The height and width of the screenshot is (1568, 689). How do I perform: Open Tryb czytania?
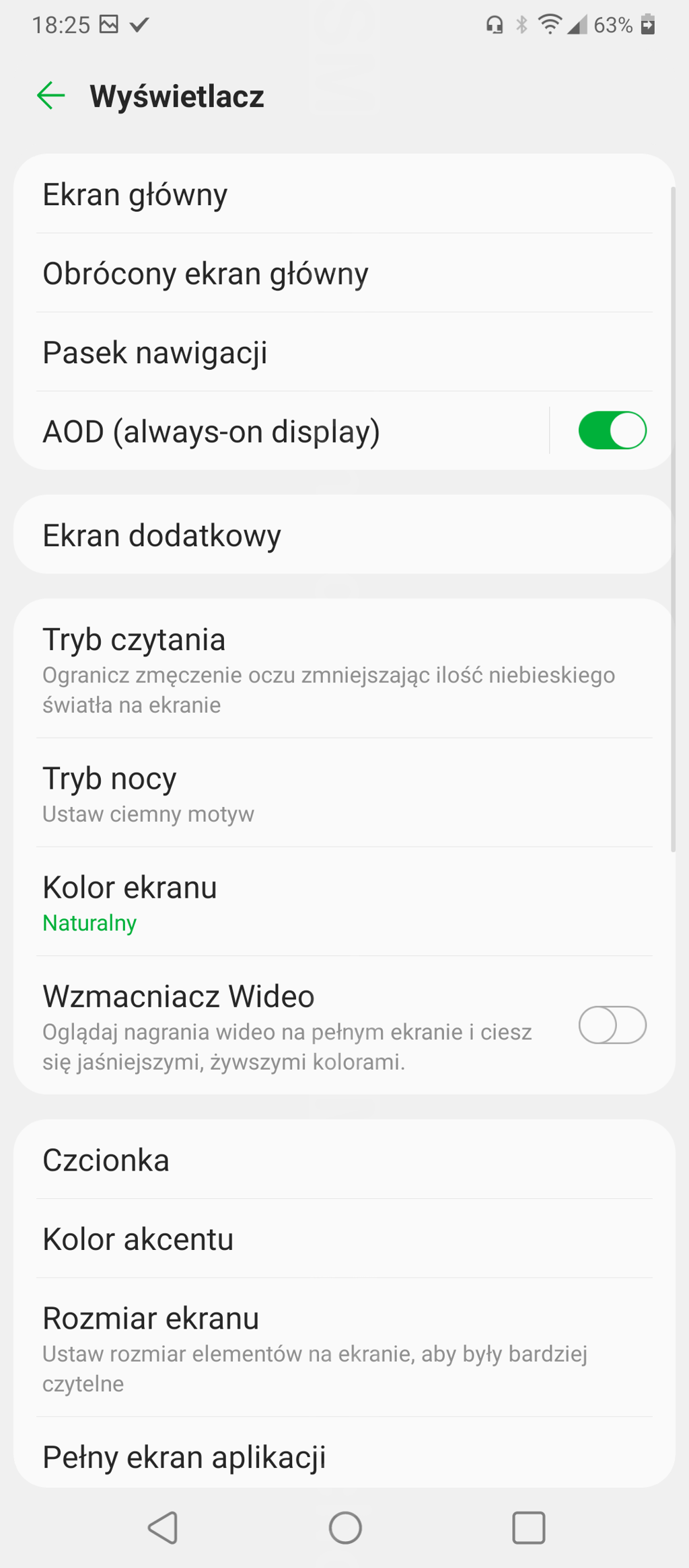344,669
